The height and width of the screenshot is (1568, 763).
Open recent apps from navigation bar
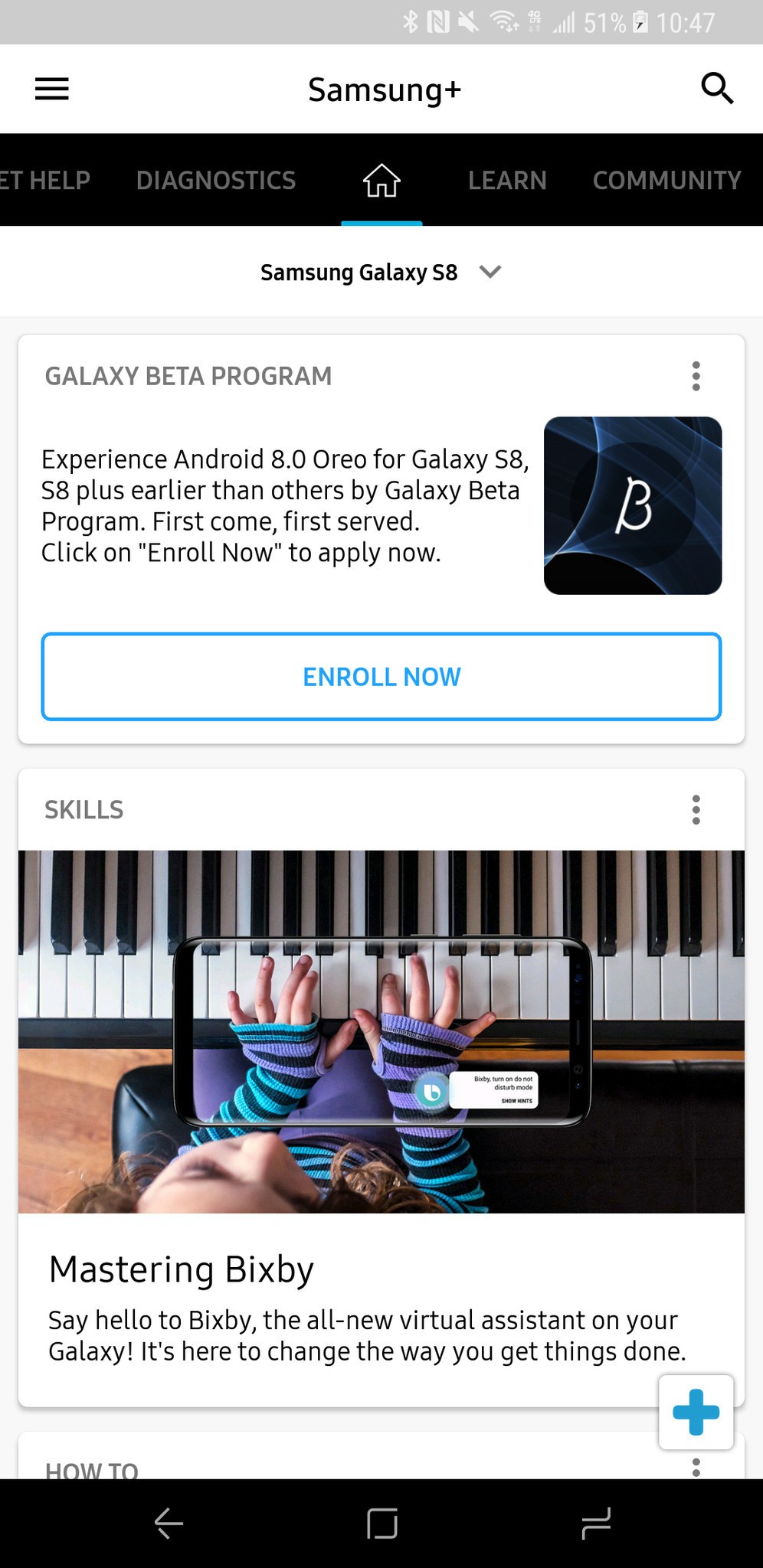pyautogui.click(x=596, y=1524)
